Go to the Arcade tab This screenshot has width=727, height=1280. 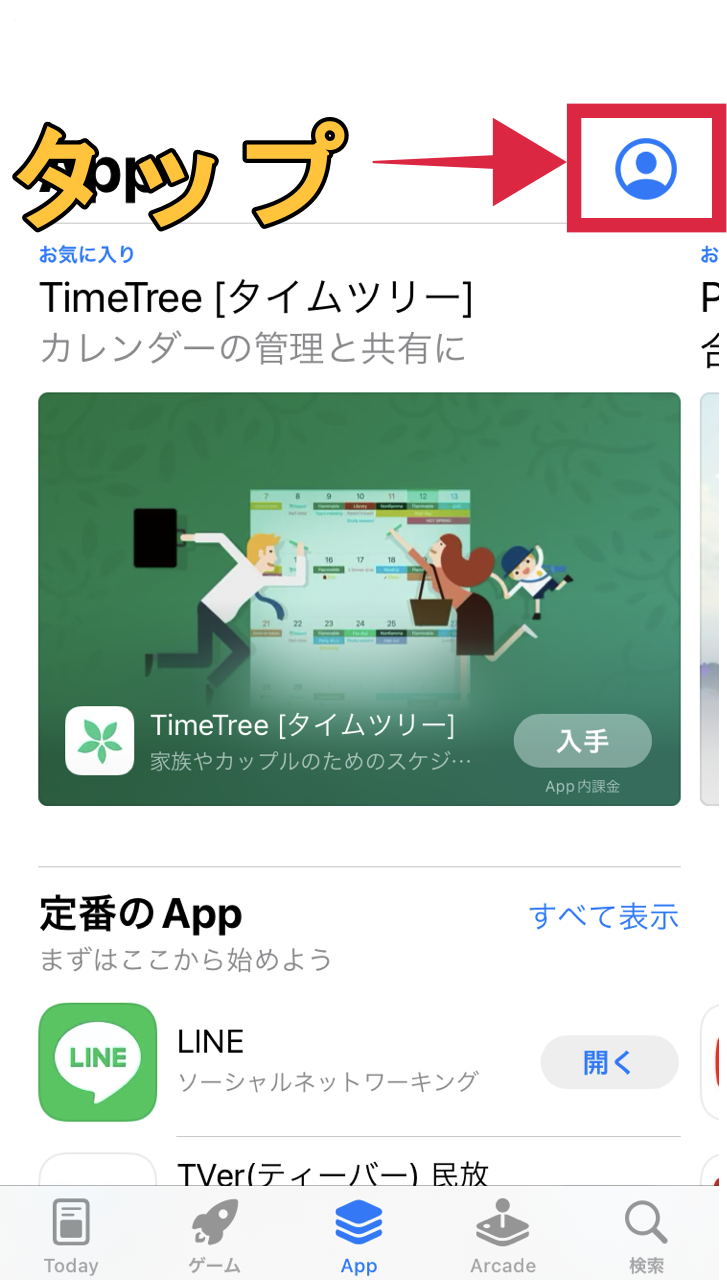pyautogui.click(x=503, y=1236)
